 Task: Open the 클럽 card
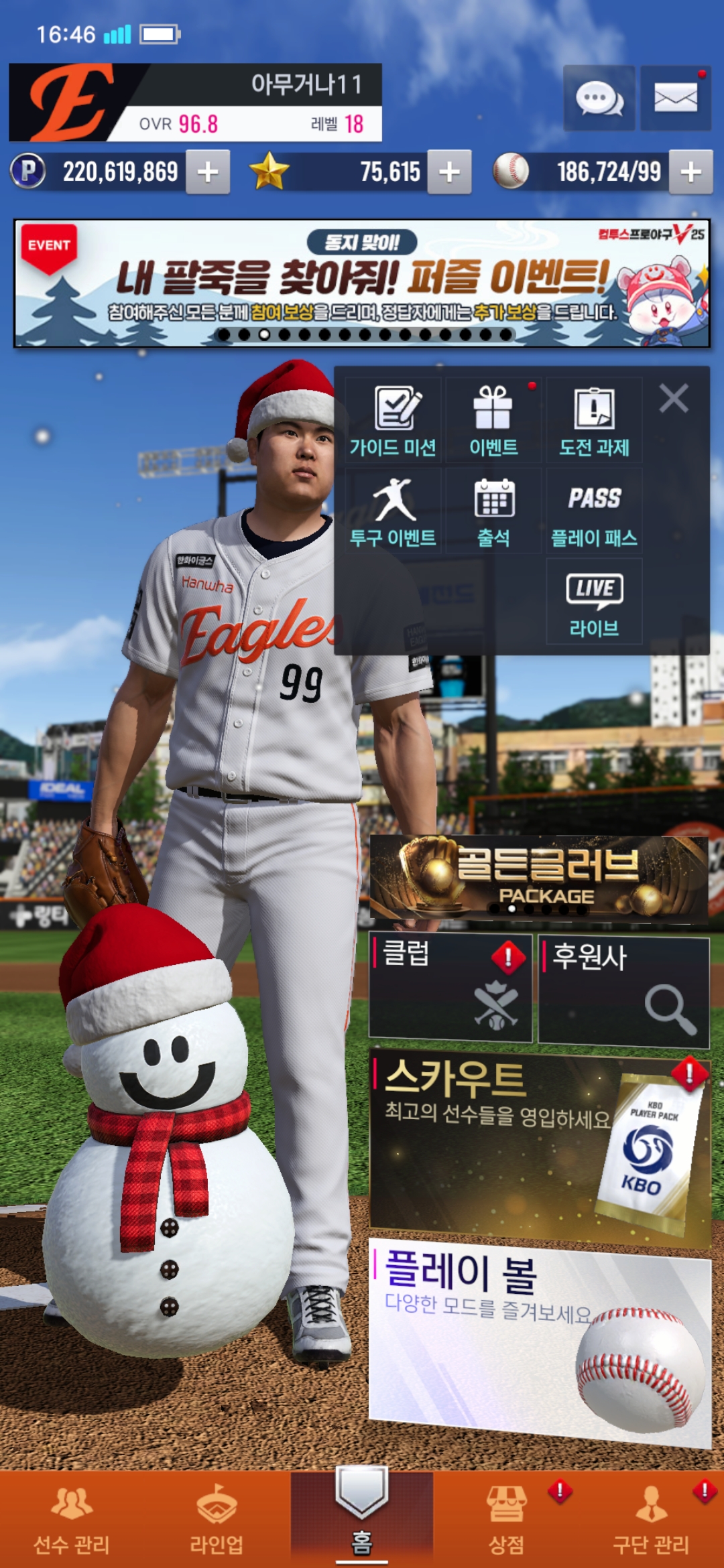(450, 988)
